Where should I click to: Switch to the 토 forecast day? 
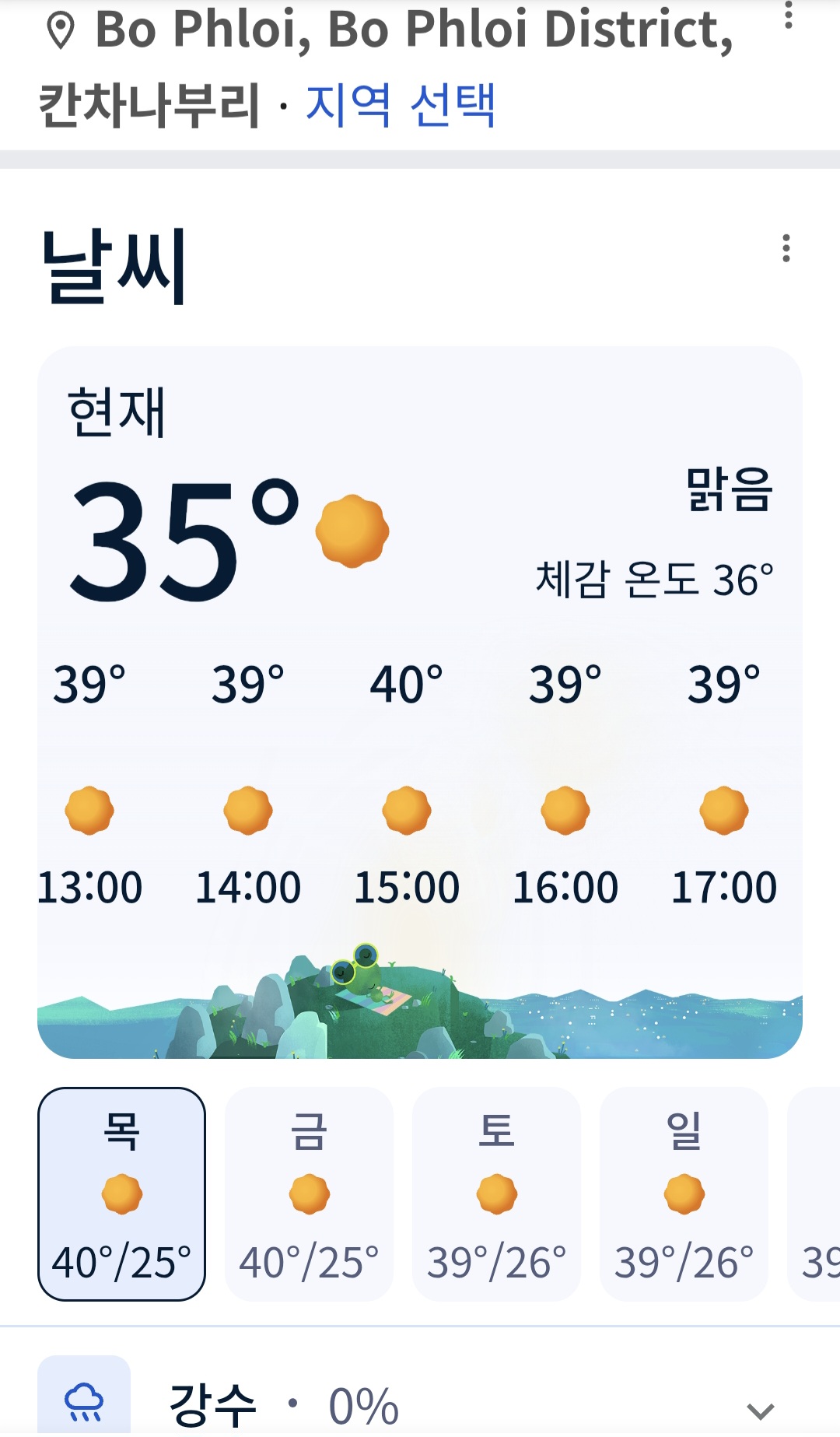pos(496,1194)
